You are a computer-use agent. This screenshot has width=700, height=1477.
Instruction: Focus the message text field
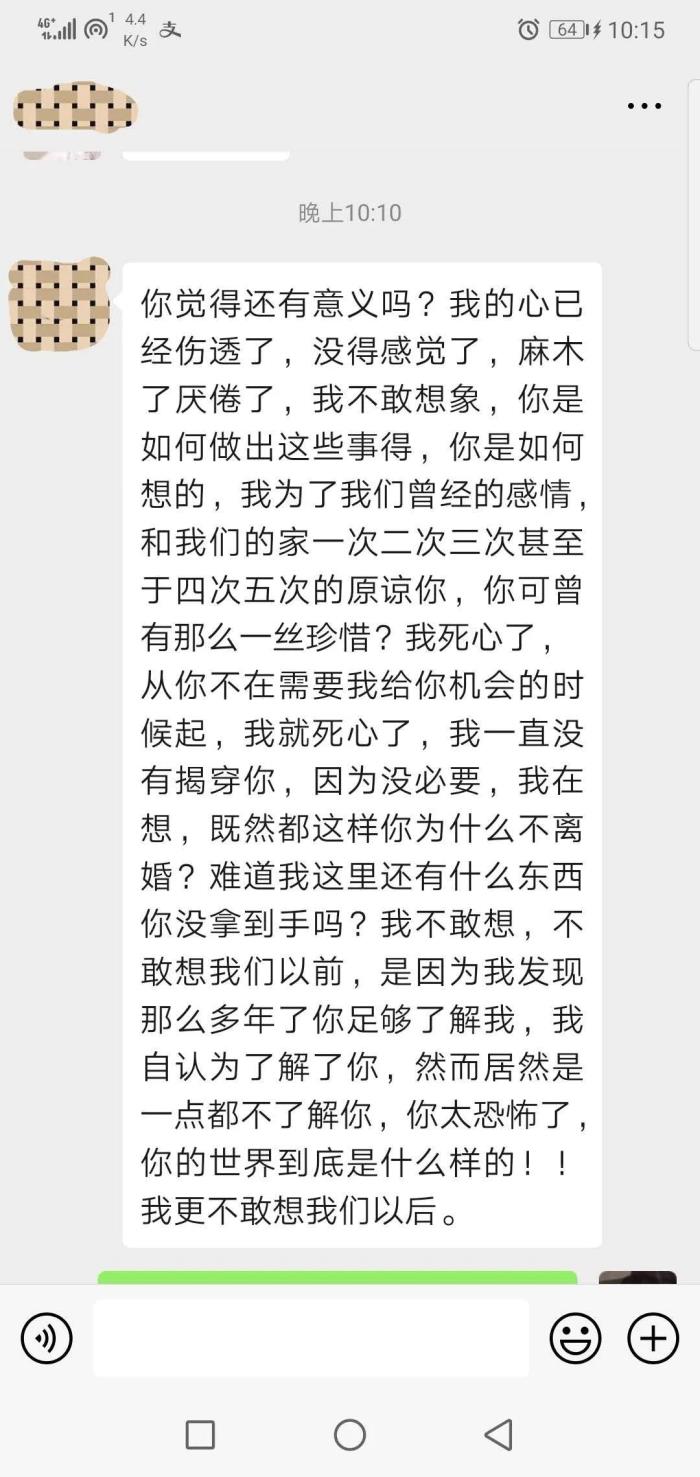[311, 1338]
